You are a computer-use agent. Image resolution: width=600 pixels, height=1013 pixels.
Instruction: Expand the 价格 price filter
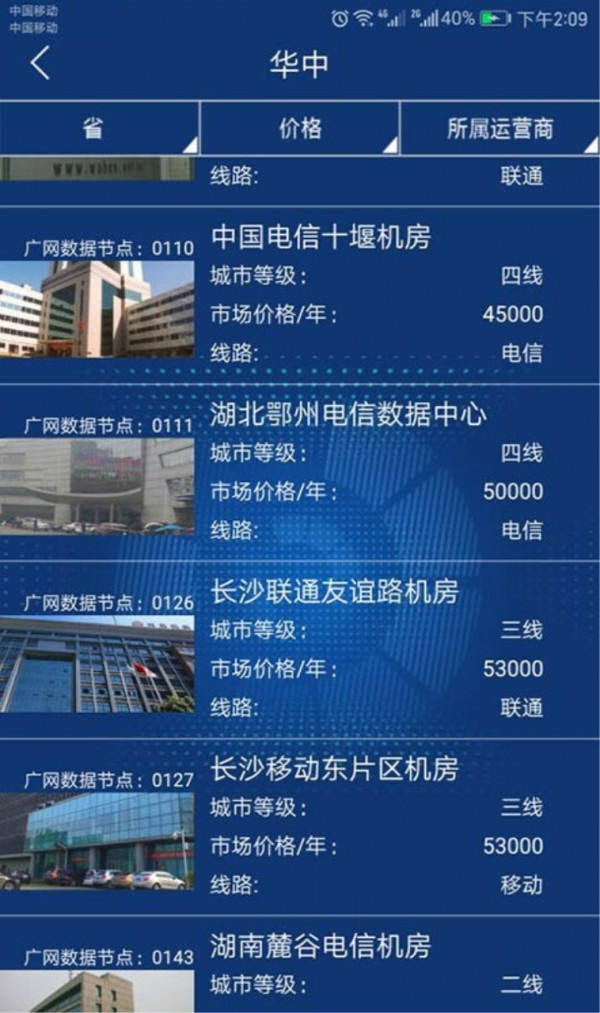click(x=299, y=129)
